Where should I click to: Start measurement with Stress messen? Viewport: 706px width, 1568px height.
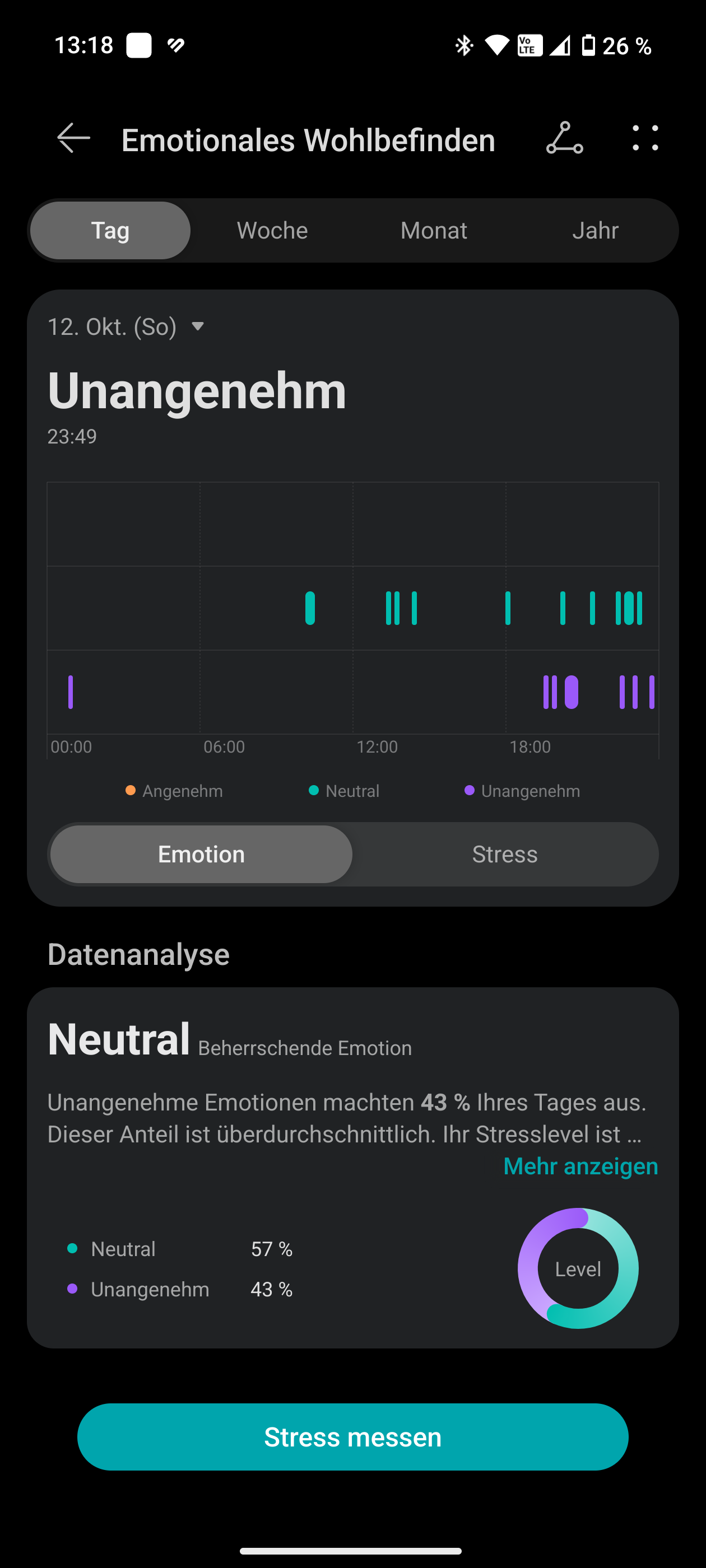click(x=352, y=1436)
